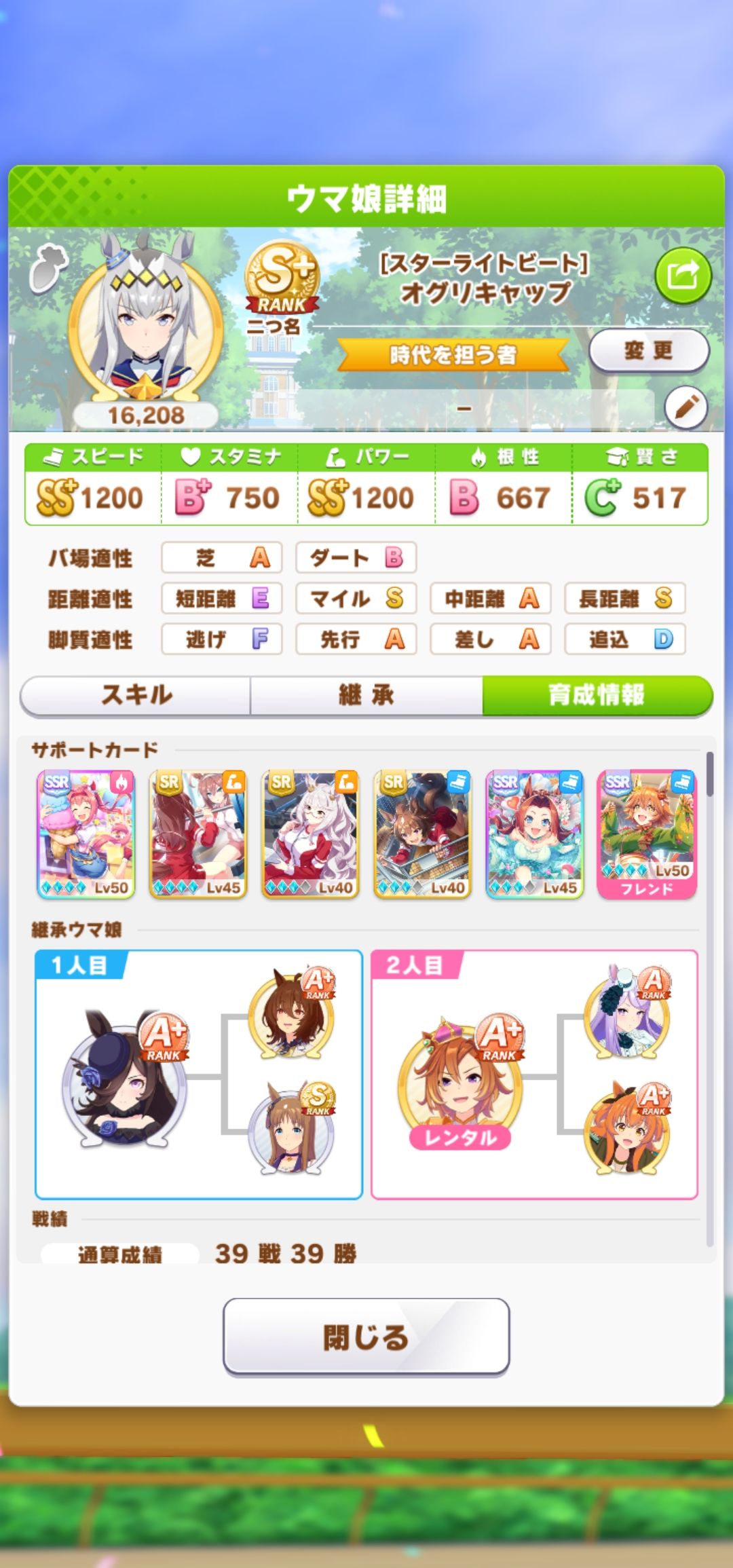Close the dialog with 閉じる
This screenshot has width=733, height=1568.
[x=366, y=1337]
